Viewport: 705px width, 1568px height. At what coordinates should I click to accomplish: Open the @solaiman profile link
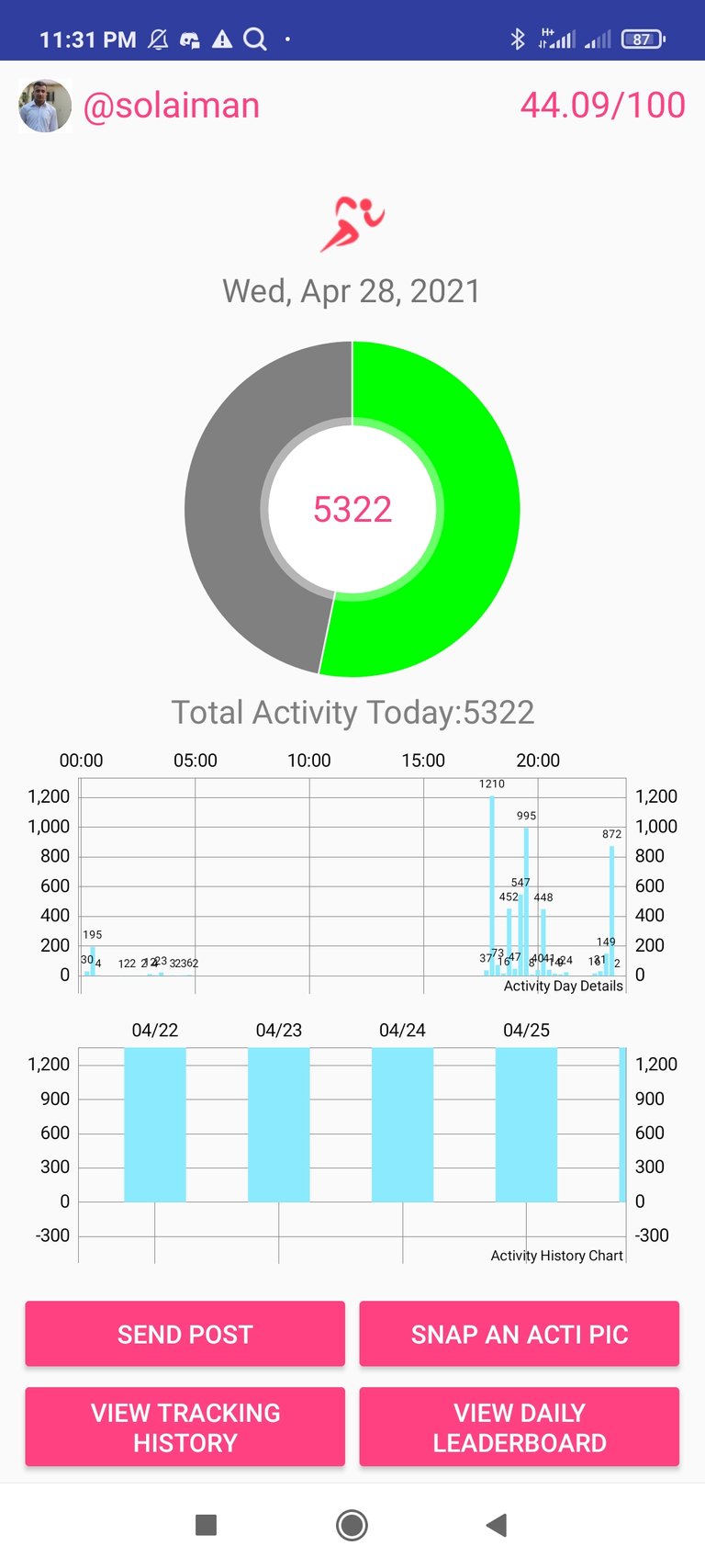(172, 106)
